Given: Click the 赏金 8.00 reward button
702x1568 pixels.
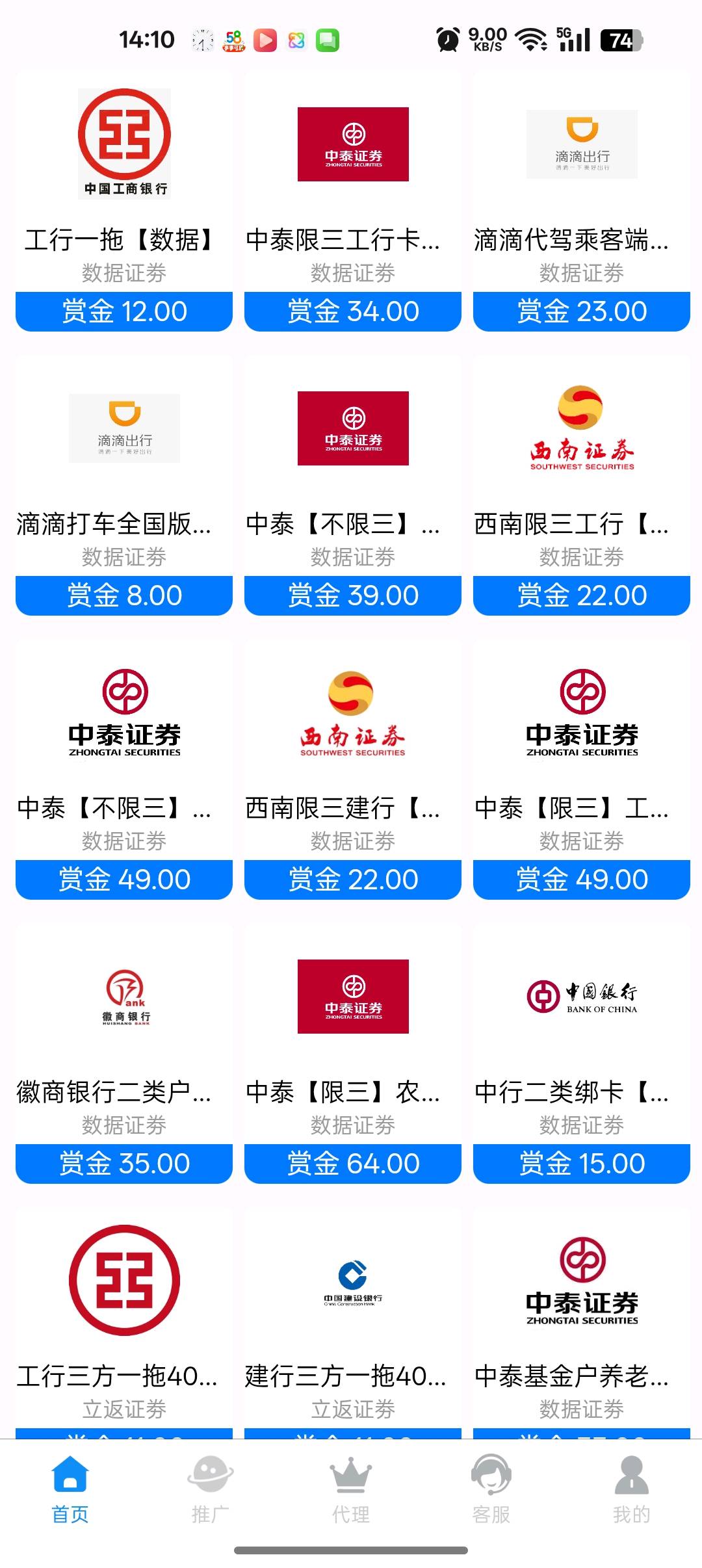Looking at the screenshot, I should point(123,595).
